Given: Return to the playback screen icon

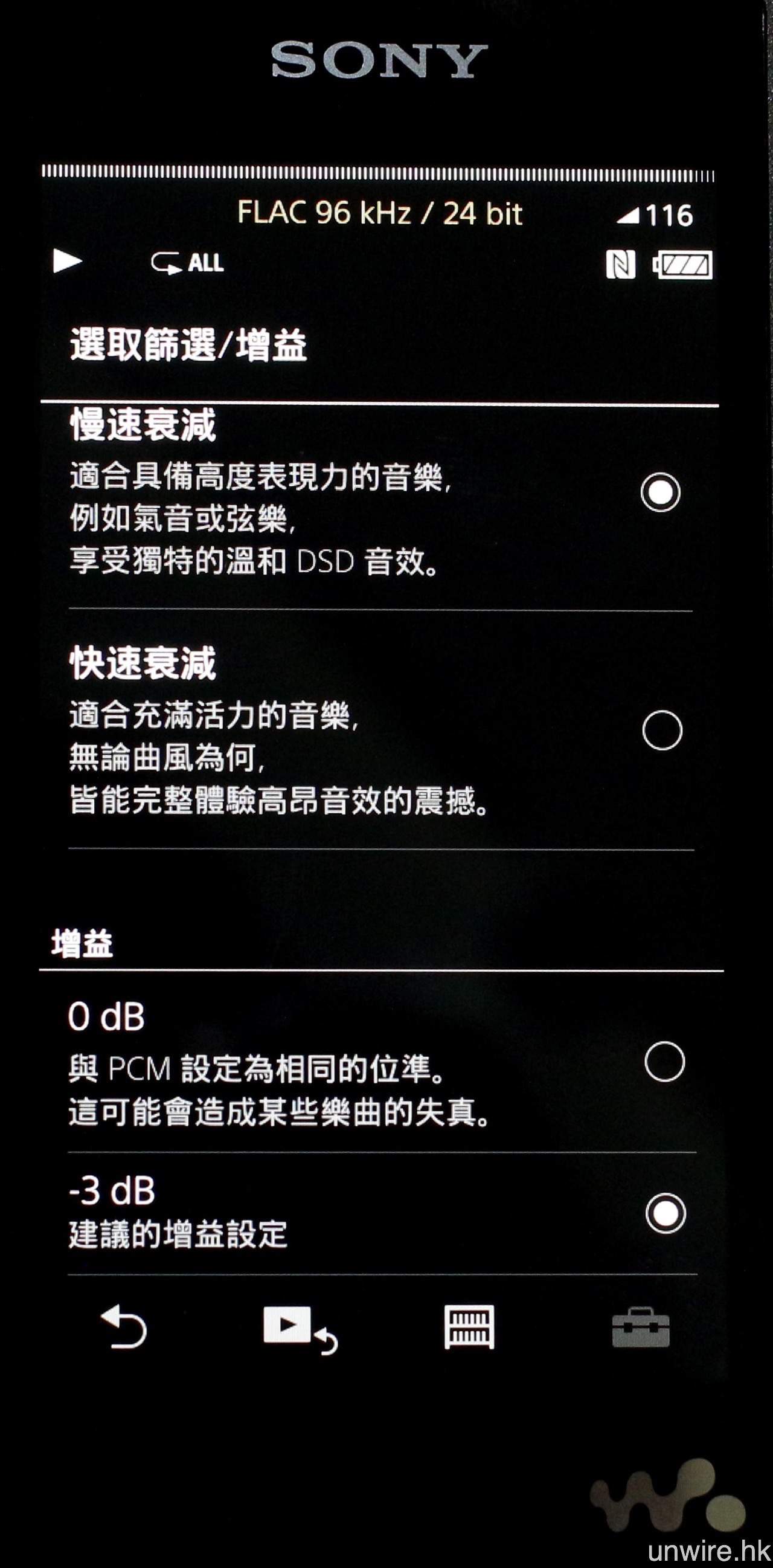Looking at the screenshot, I should [x=299, y=1329].
